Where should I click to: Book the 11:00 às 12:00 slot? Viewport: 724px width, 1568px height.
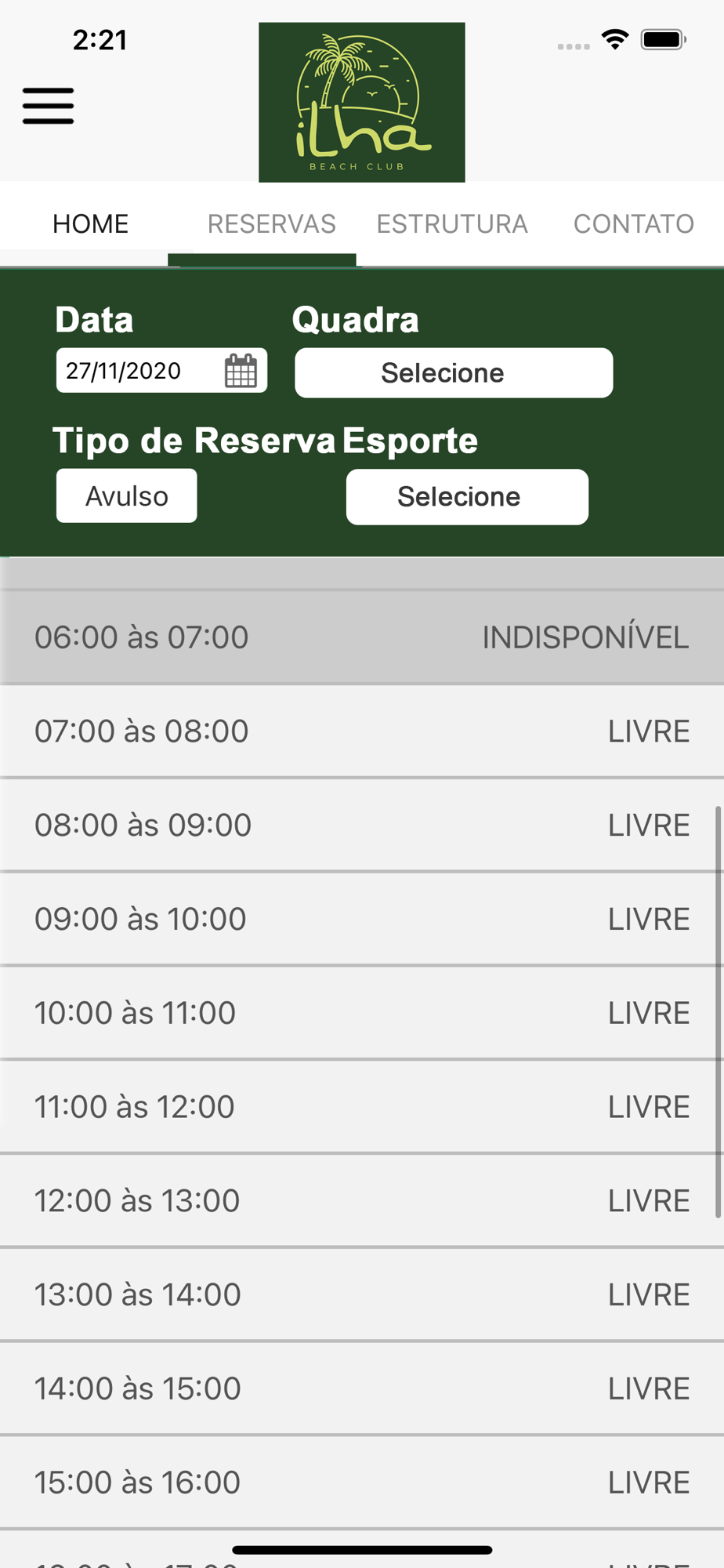tap(362, 1107)
